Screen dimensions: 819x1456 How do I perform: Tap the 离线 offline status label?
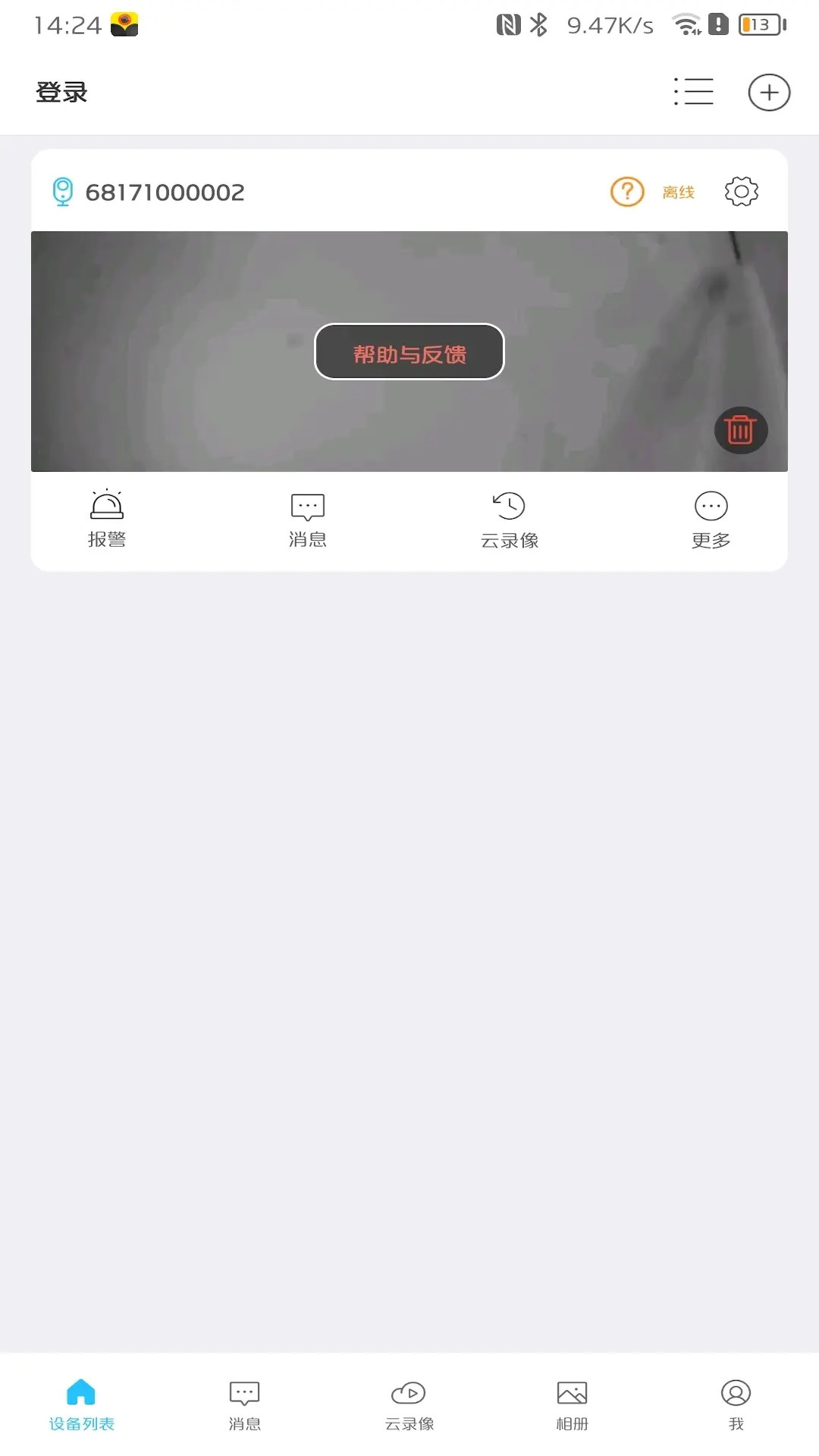(x=677, y=191)
